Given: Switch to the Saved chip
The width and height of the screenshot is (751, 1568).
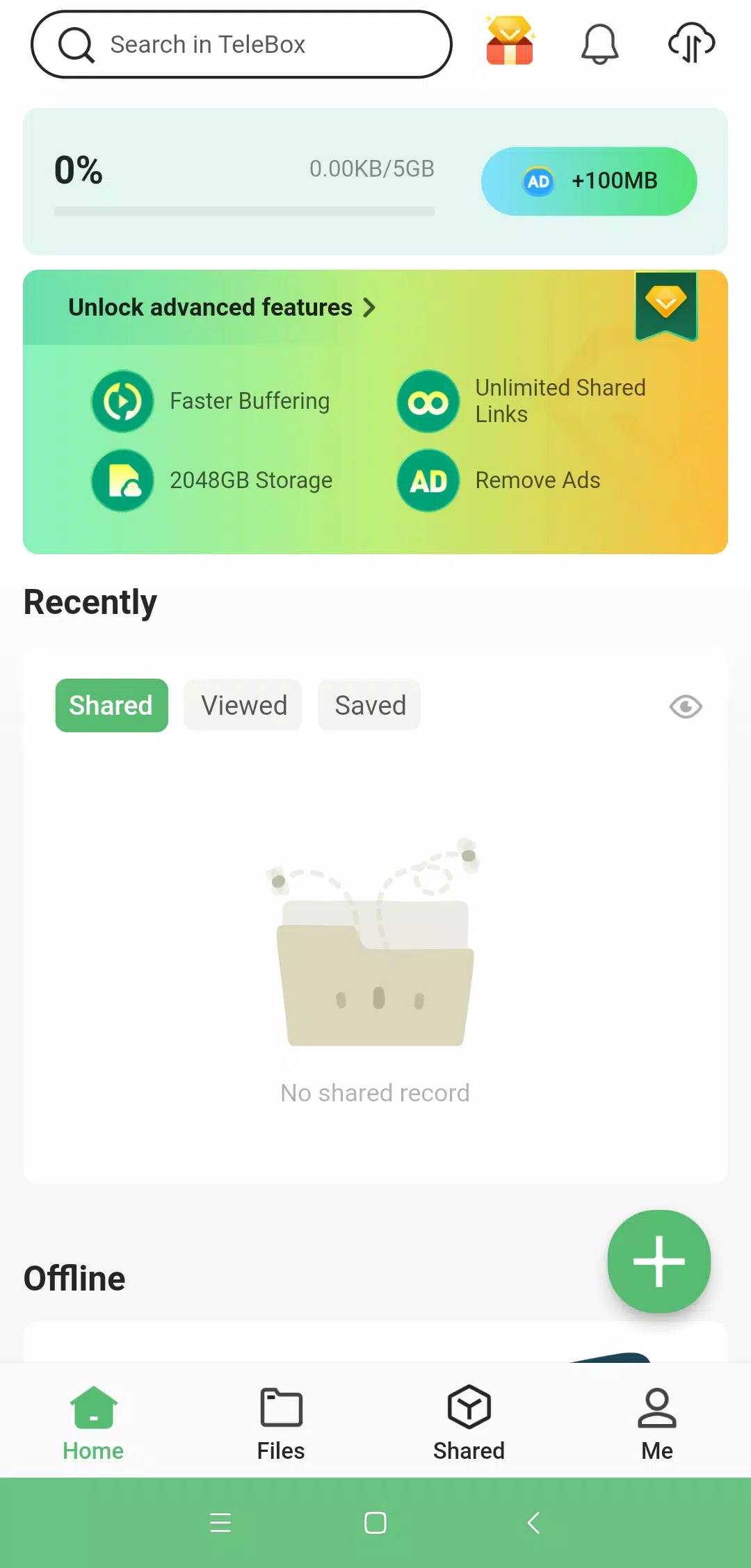Looking at the screenshot, I should [370, 705].
